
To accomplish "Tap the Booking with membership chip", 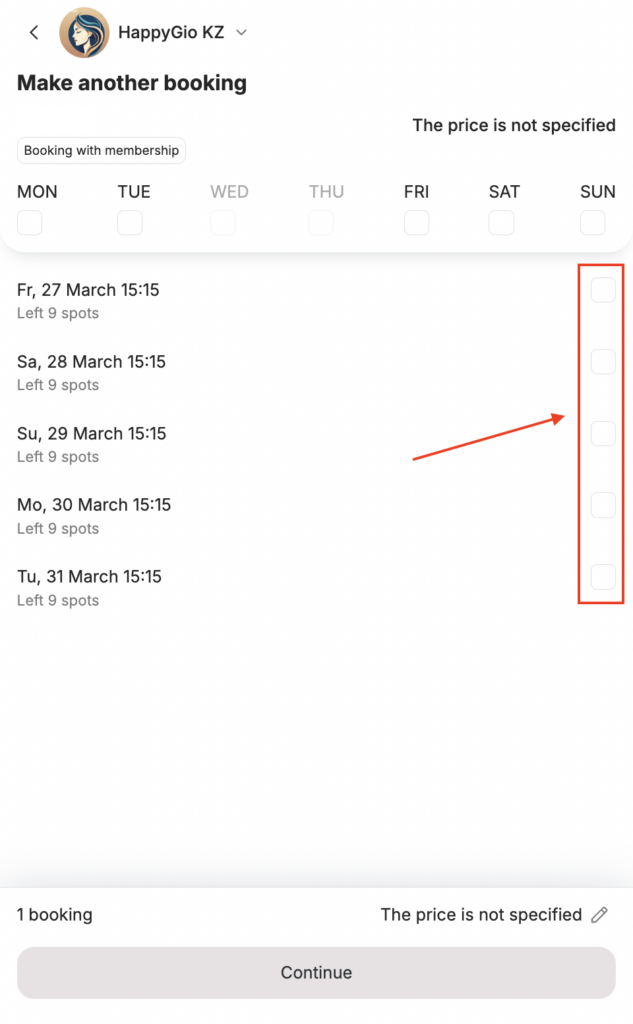I will [x=101, y=151].
